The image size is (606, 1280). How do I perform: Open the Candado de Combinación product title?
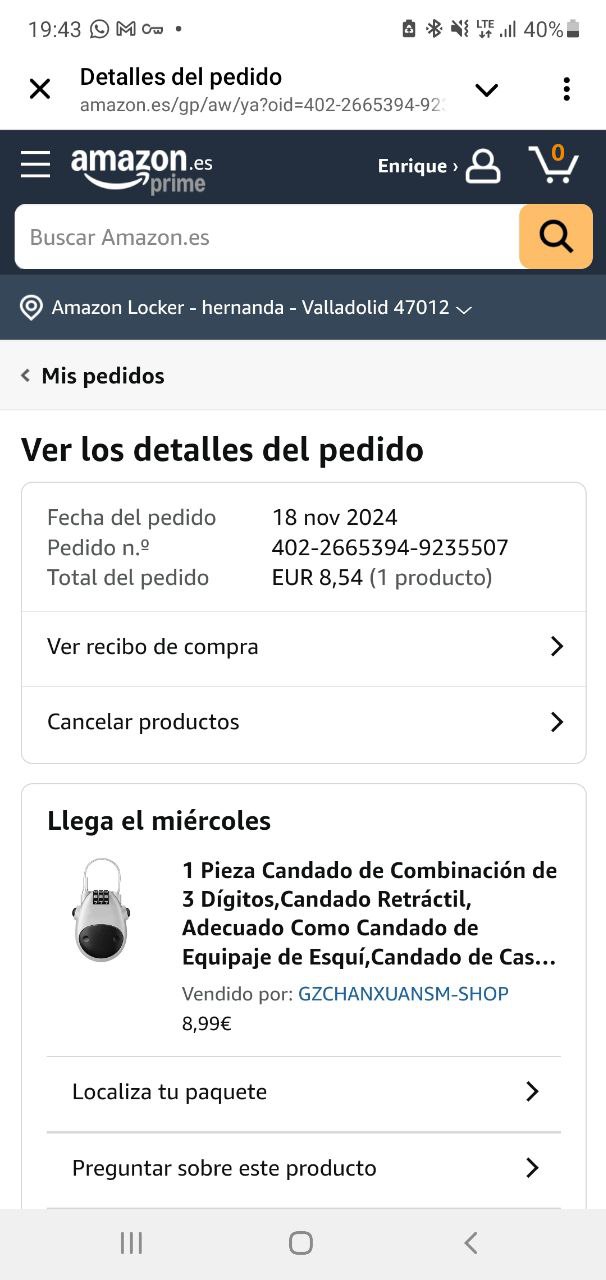(369, 913)
